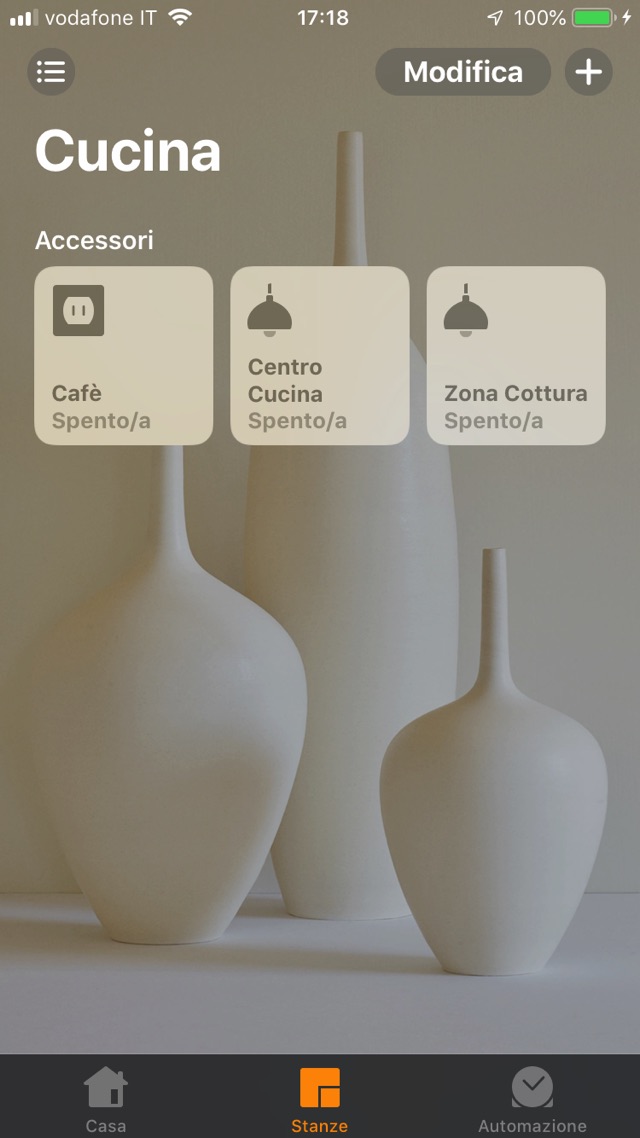Tap the Modifica button
640x1138 pixels.
tap(462, 72)
